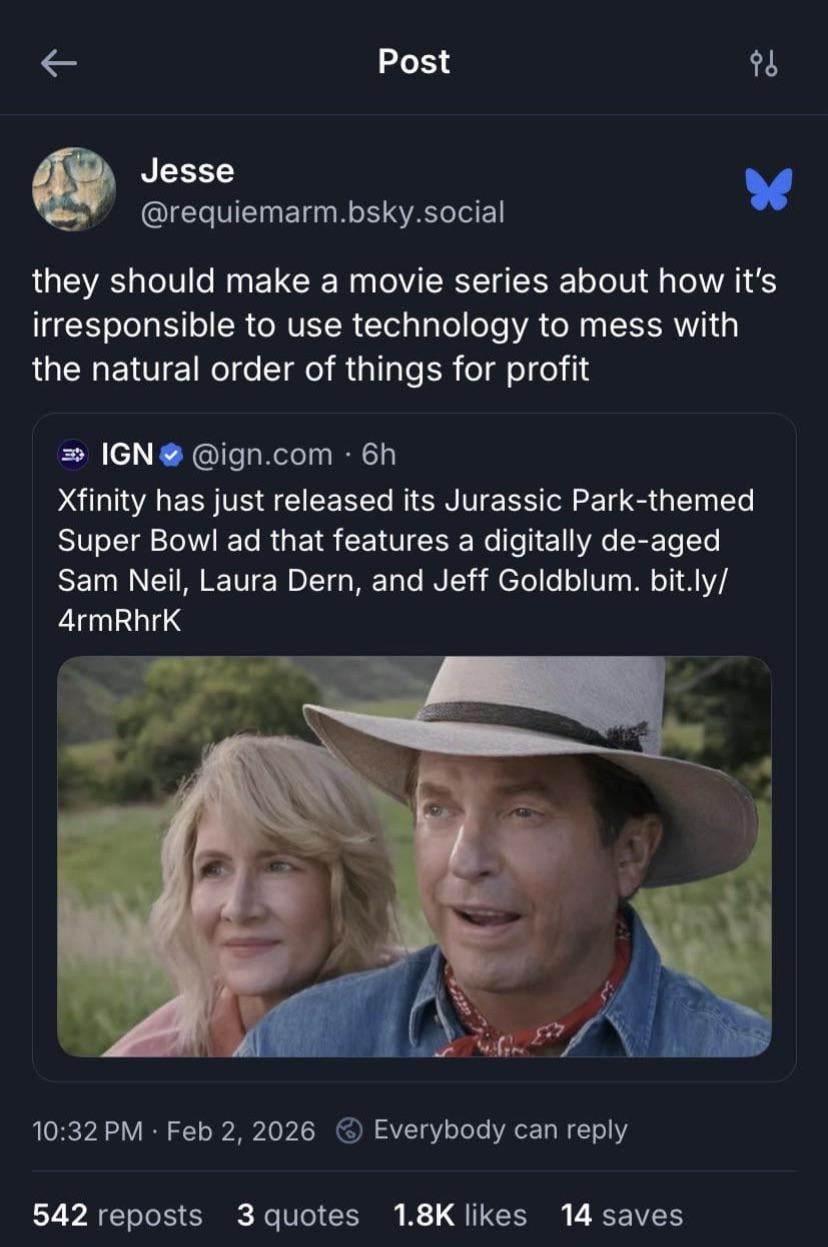View the 3 quotes
The height and width of the screenshot is (1247, 828).
tap(298, 1215)
